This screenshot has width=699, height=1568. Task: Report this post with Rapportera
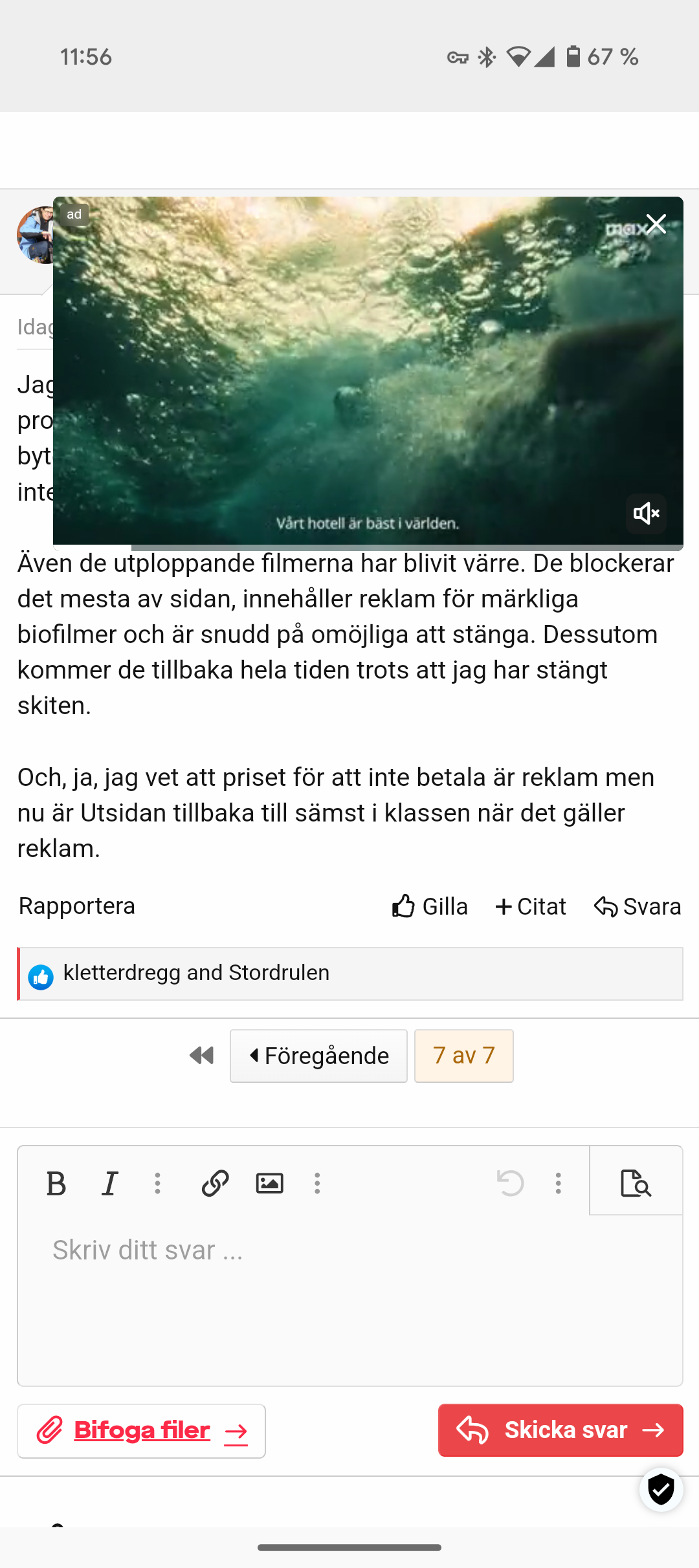(x=77, y=906)
